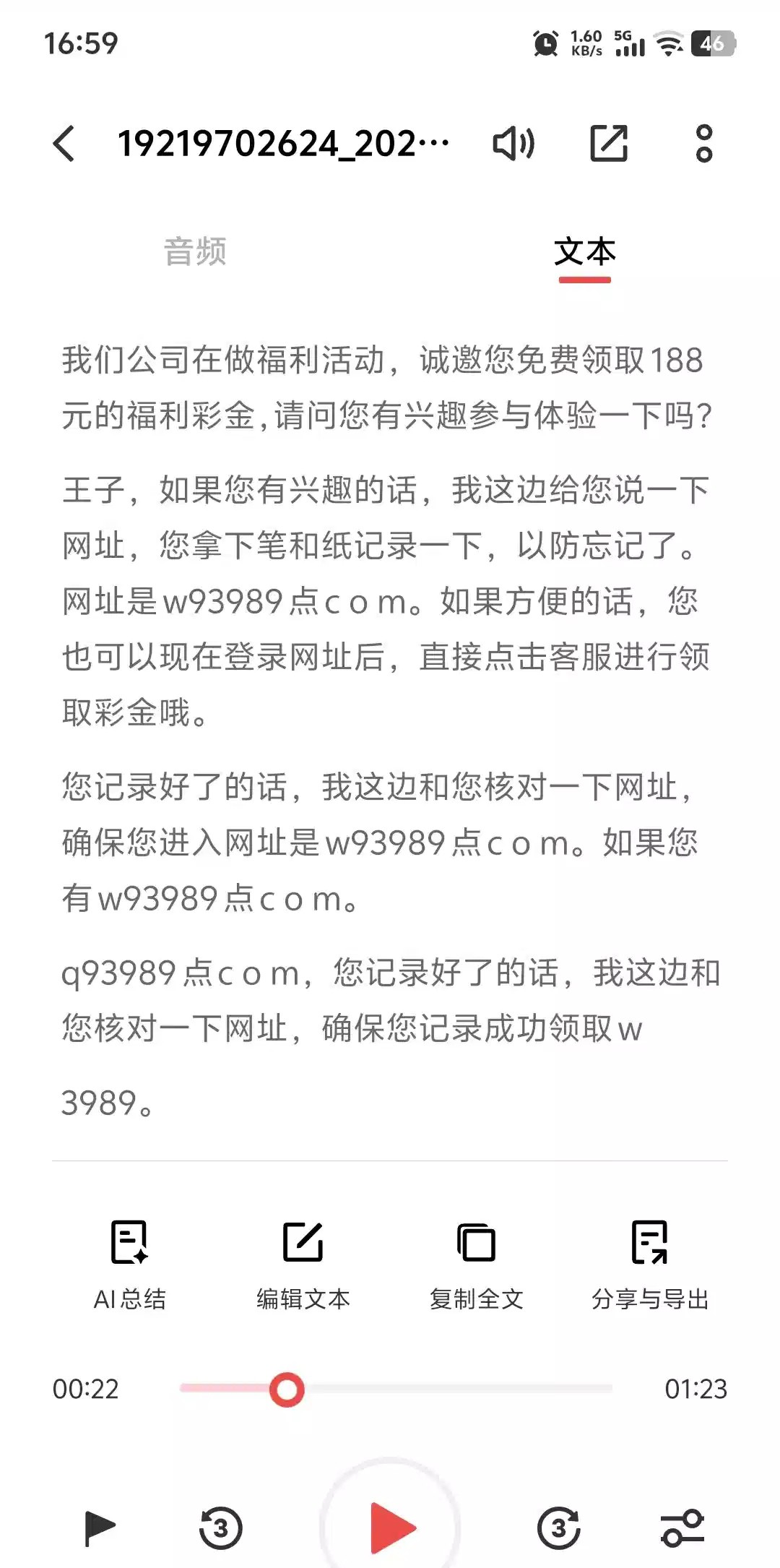780x1568 pixels.
Task: Select the 文本 tab
Action: coord(584,252)
